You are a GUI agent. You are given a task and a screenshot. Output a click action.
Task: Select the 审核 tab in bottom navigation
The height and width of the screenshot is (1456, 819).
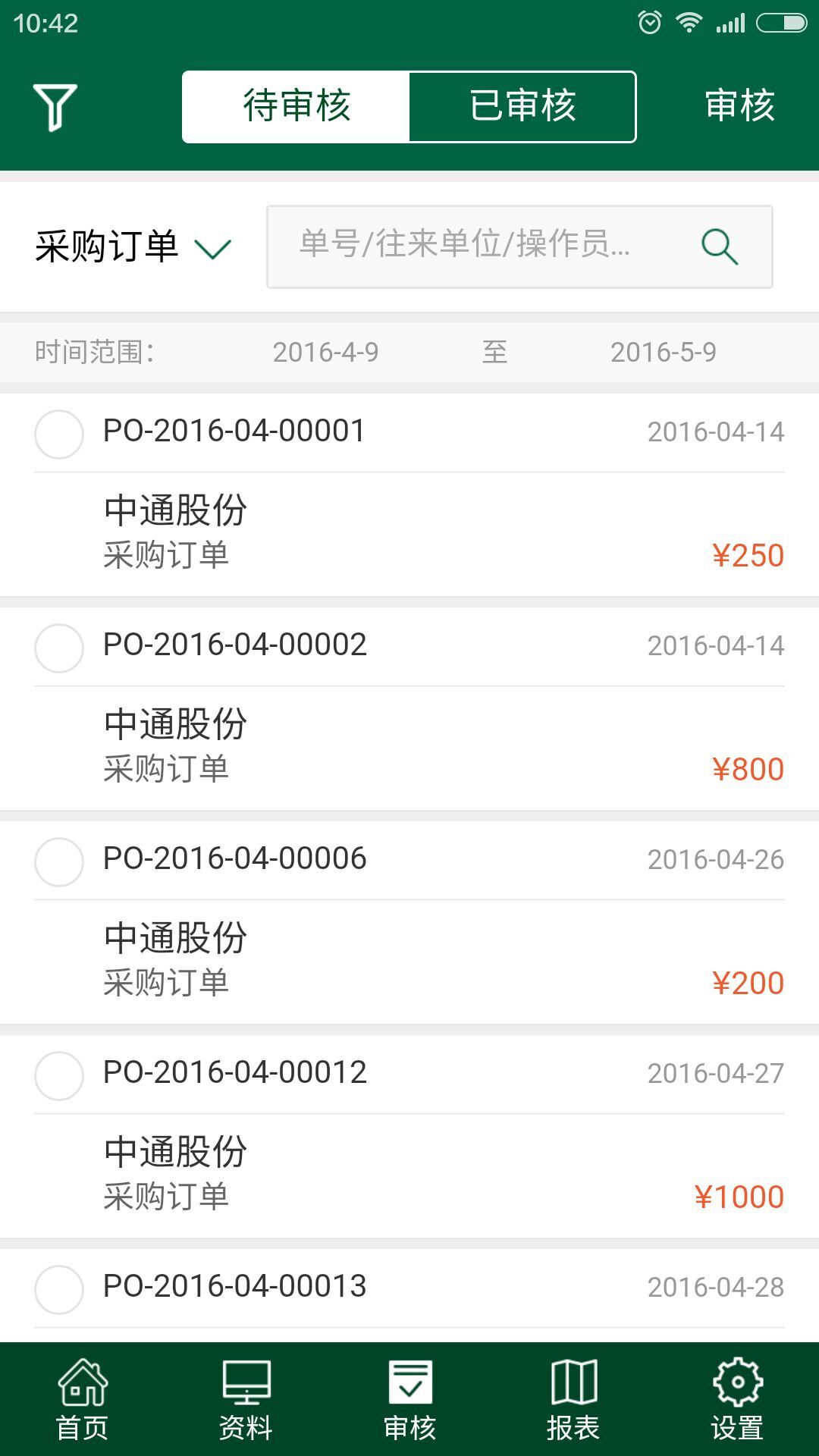point(409,1399)
